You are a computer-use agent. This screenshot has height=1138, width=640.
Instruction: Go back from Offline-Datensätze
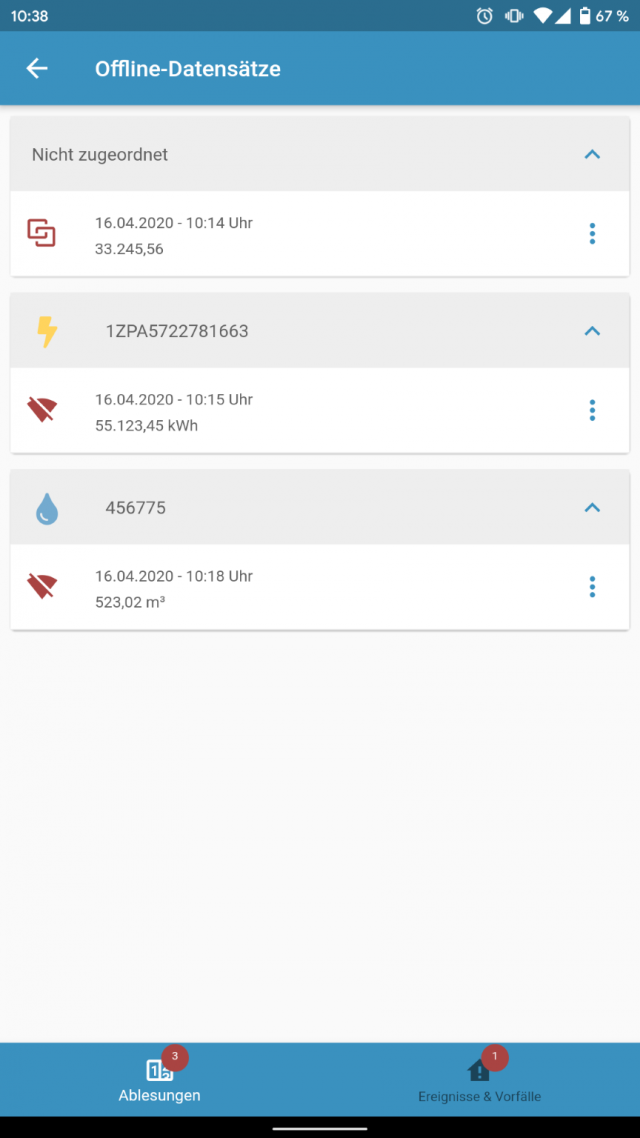pyautogui.click(x=37, y=68)
